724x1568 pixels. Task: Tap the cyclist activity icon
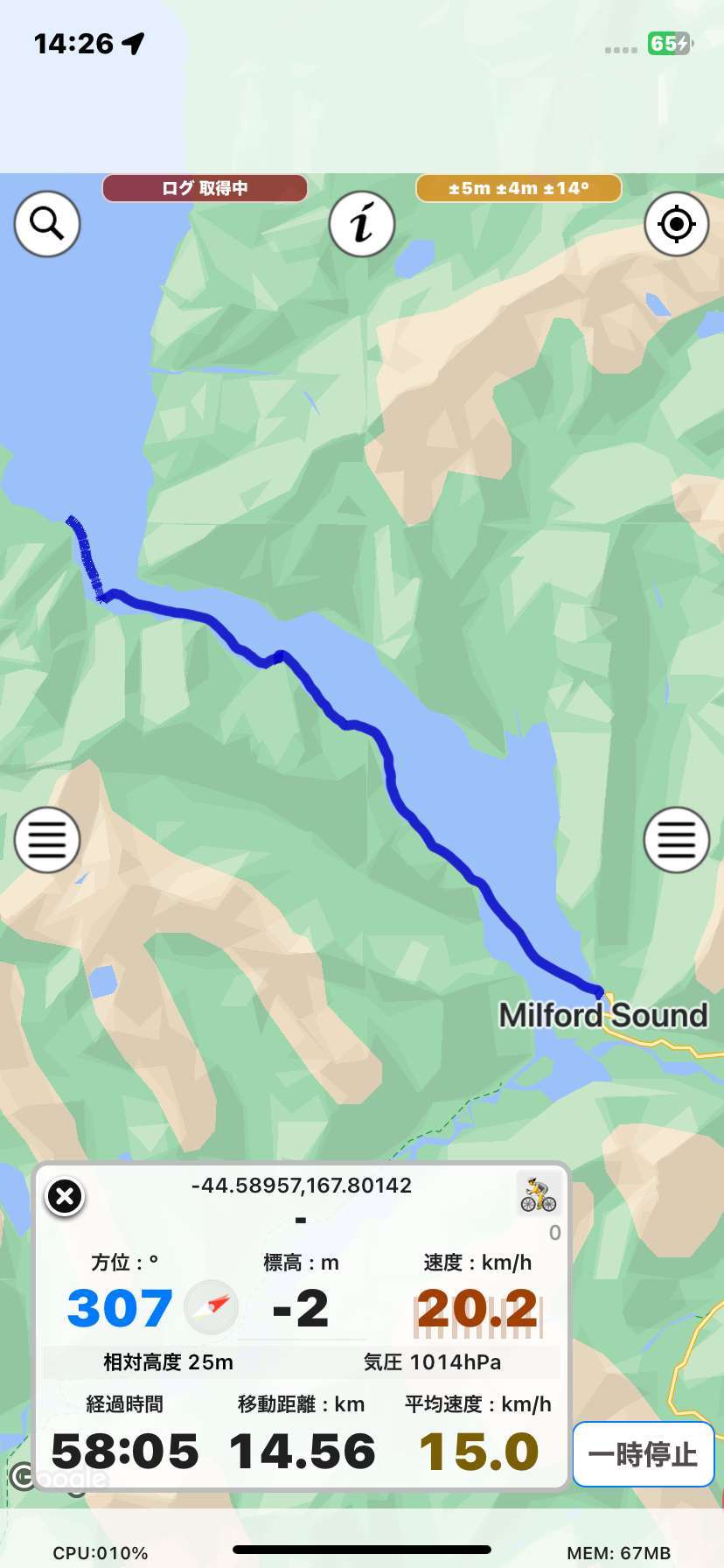(539, 1194)
